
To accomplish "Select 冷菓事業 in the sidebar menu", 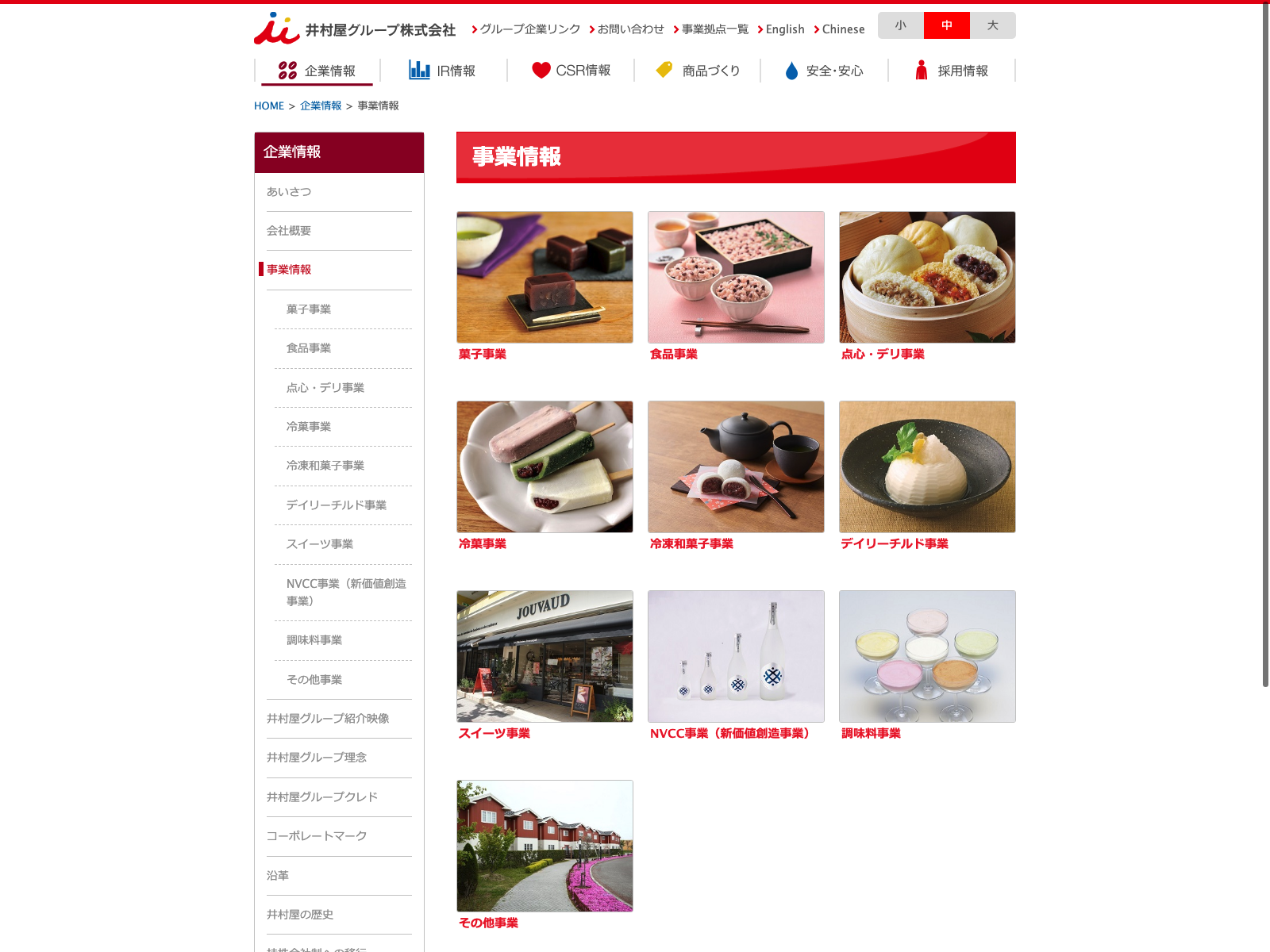I will tap(309, 427).
